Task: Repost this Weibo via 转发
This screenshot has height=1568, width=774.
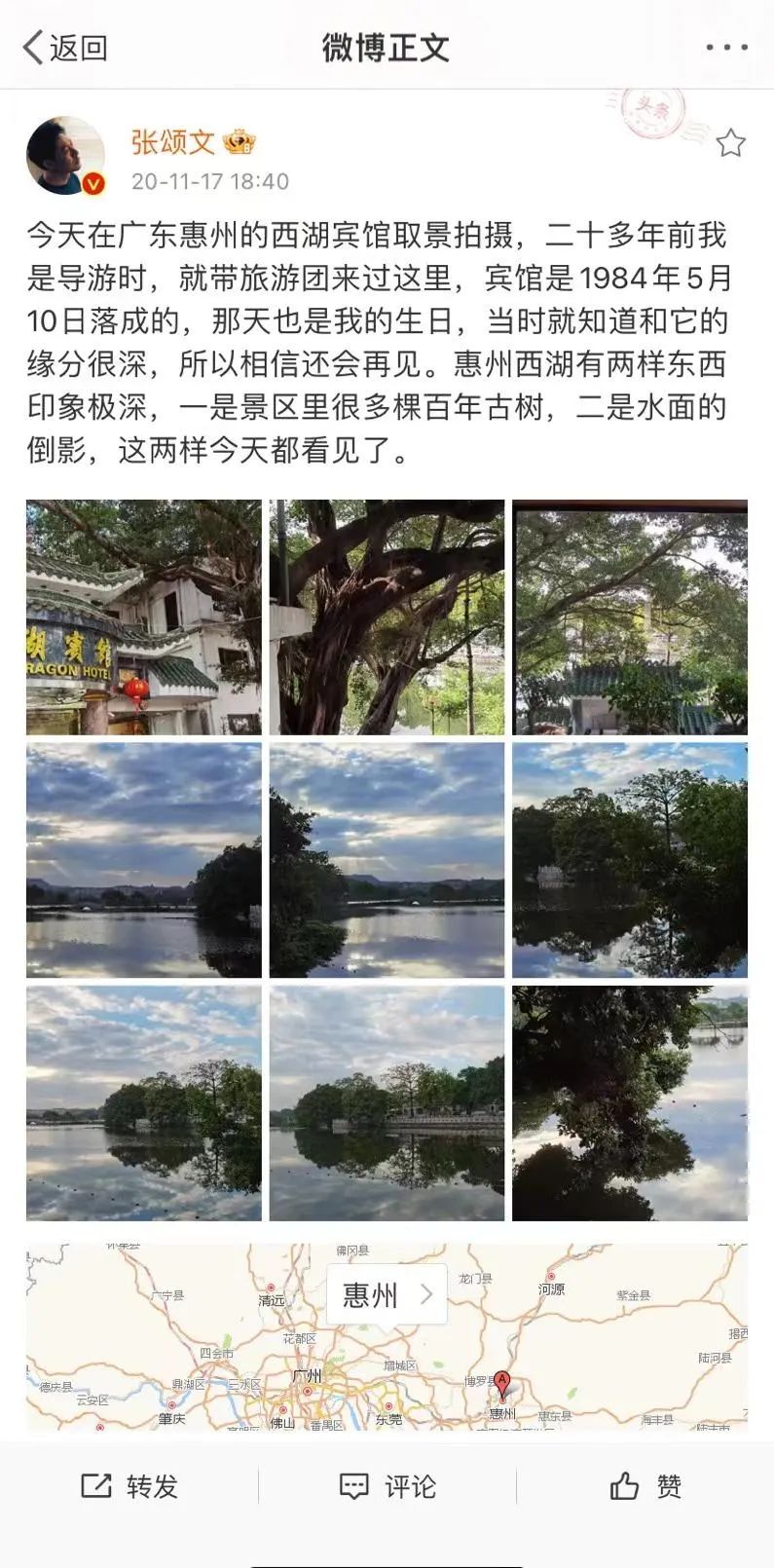Action: tap(129, 1486)
